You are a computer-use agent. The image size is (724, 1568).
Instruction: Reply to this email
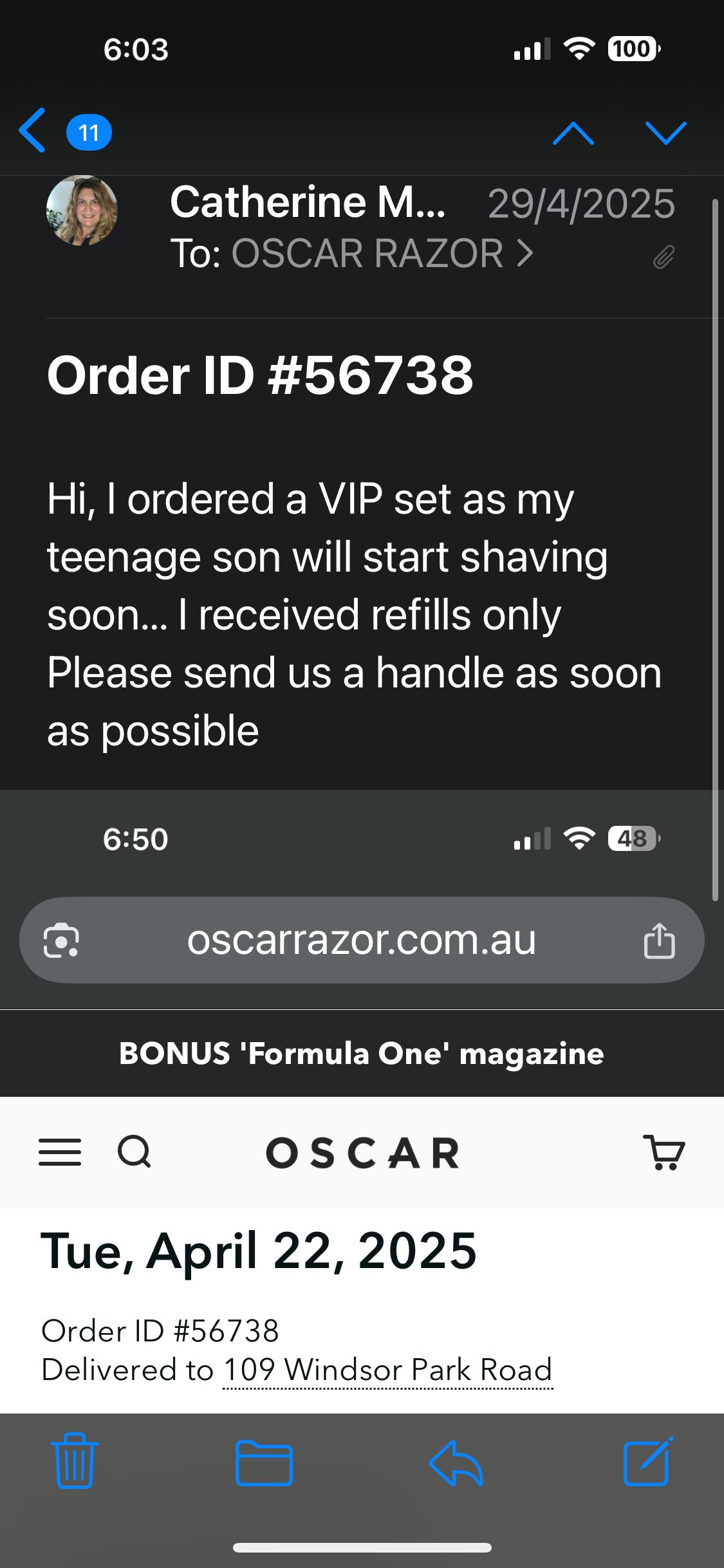(456, 1462)
